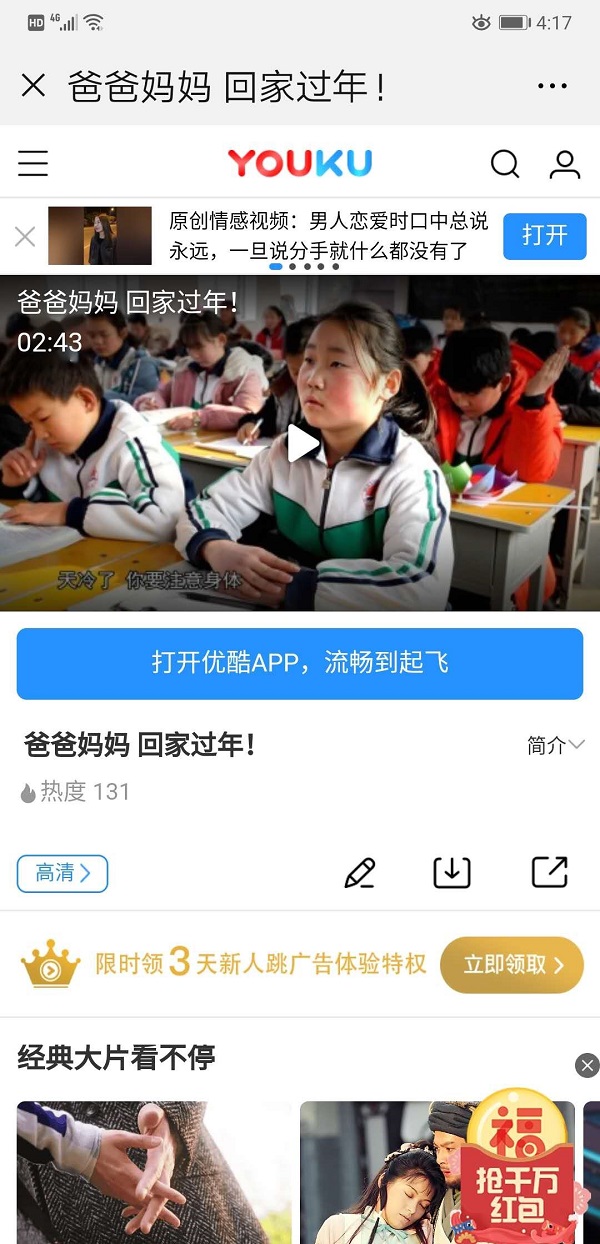This screenshot has width=600, height=1244.
Task: Close the floating red packet popup
Action: tap(588, 1065)
